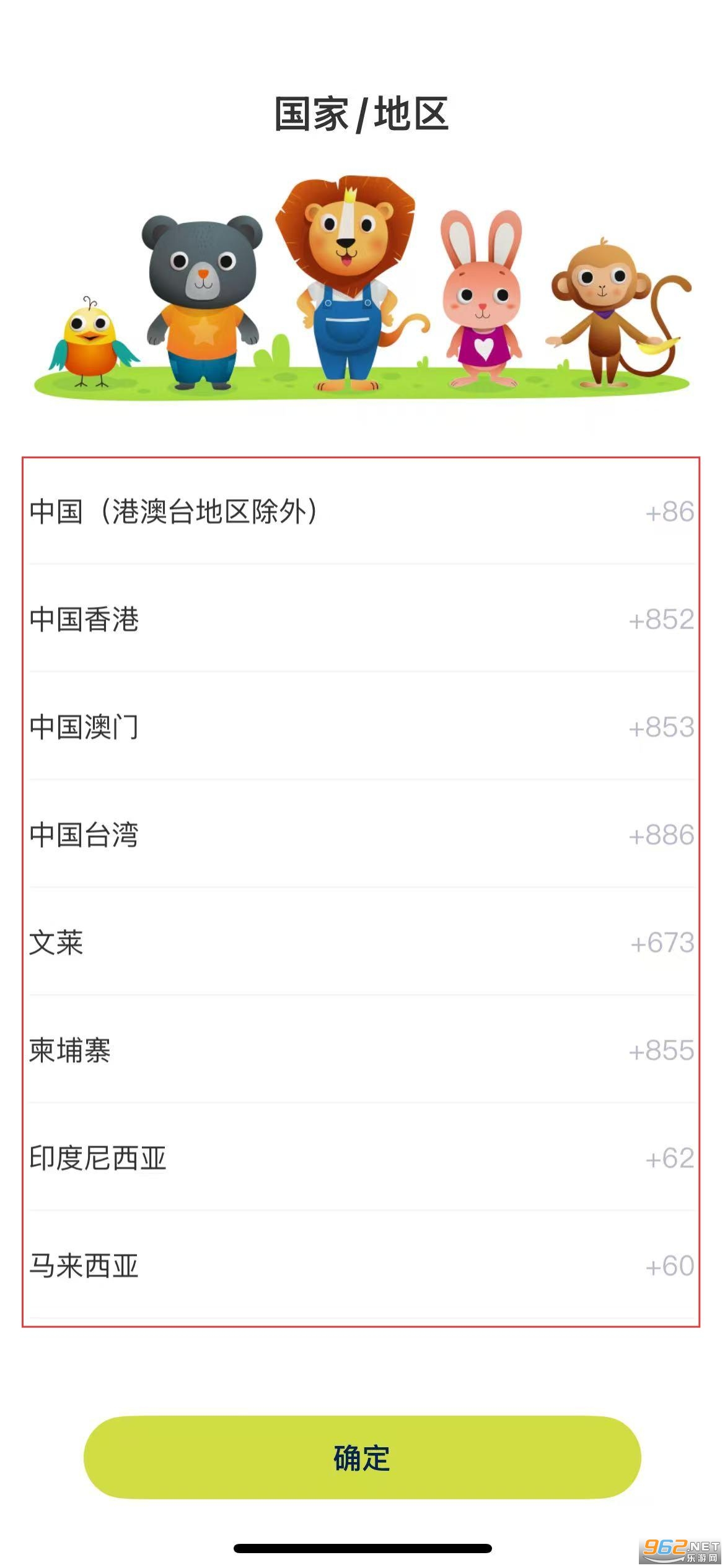Pick 印度尼西亚 +62
725x1568 pixels.
coord(361,1158)
